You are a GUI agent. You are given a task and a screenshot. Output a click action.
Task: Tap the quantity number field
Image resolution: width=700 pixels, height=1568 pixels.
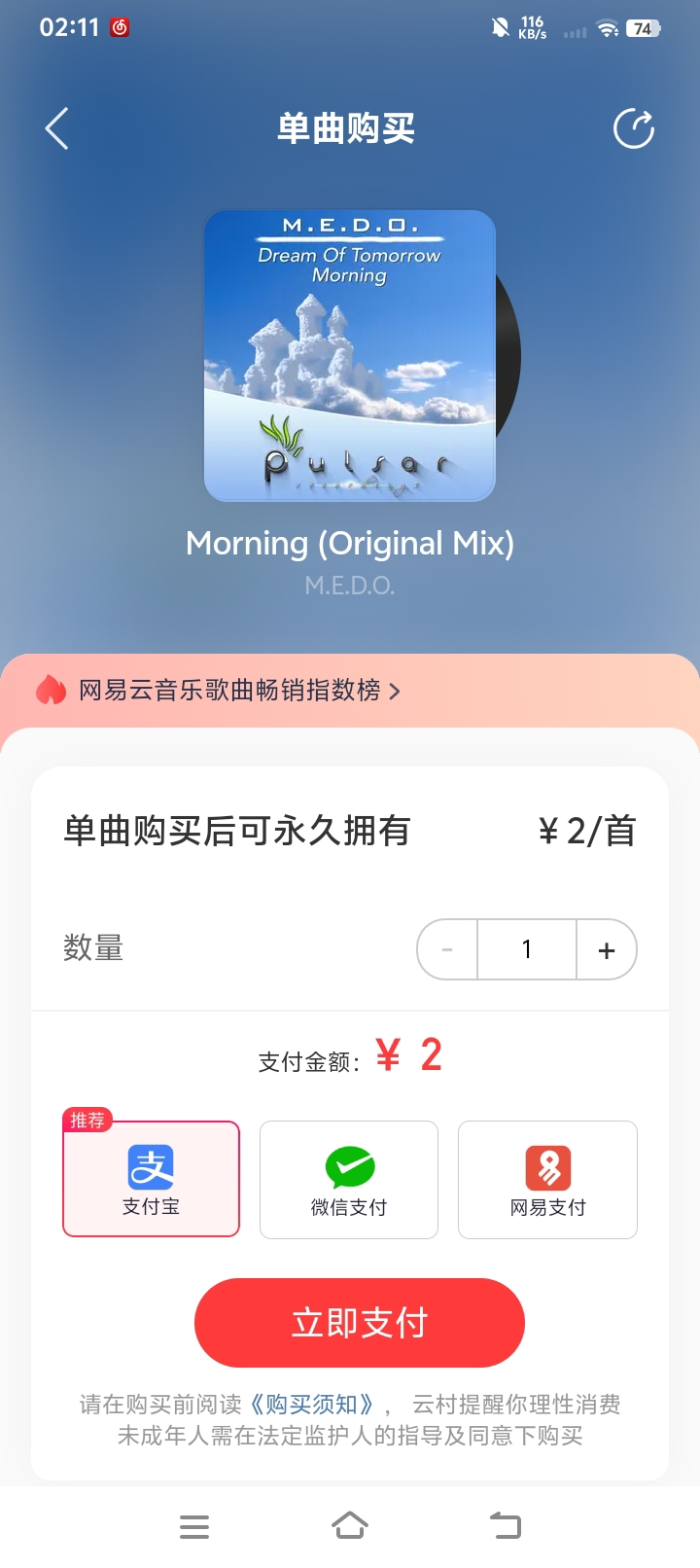[527, 950]
